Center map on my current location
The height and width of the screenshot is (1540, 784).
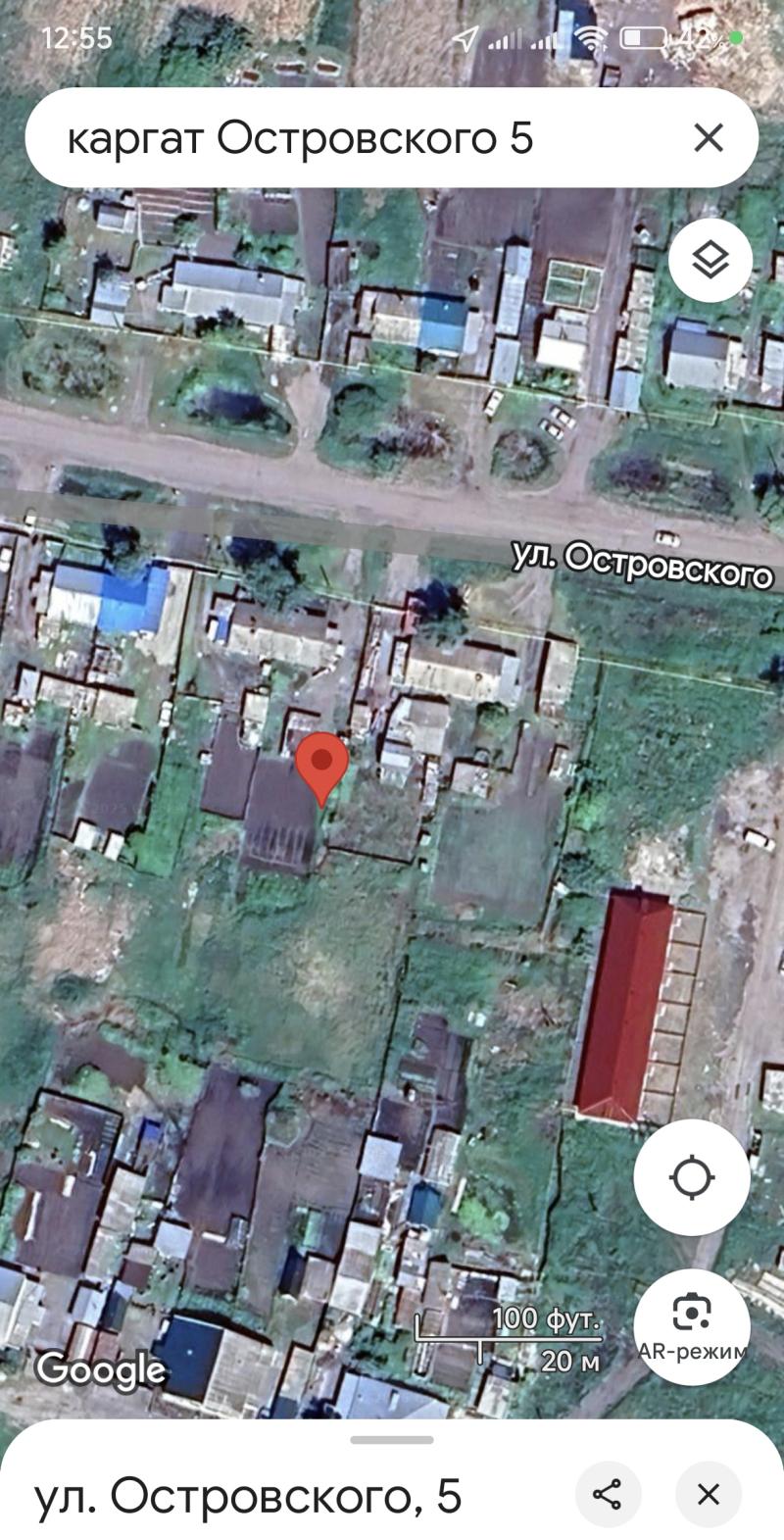(x=692, y=1177)
